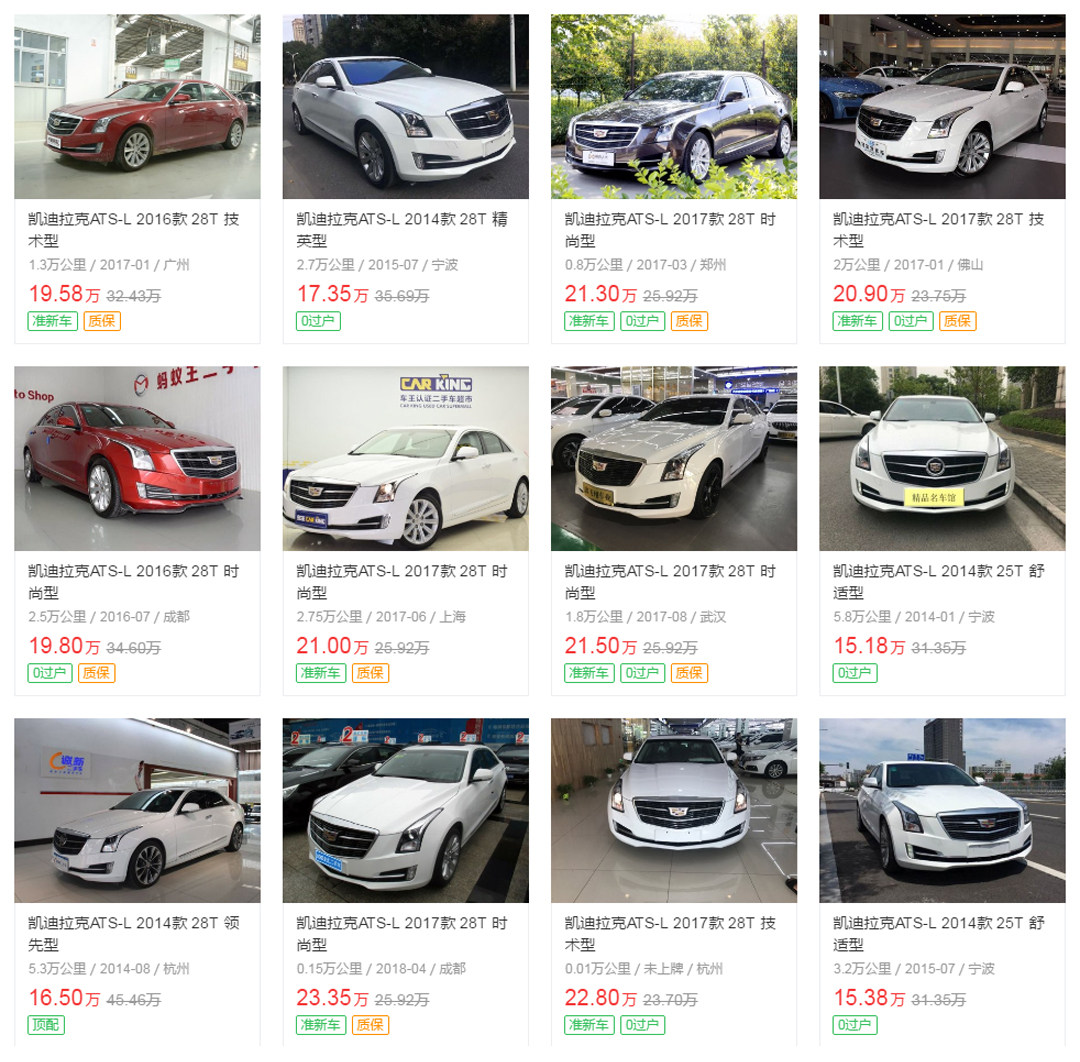This screenshot has height=1062, width=1080.
Task: View the 21.50万 ATS-L card from 武汉
Action: pos(673,459)
